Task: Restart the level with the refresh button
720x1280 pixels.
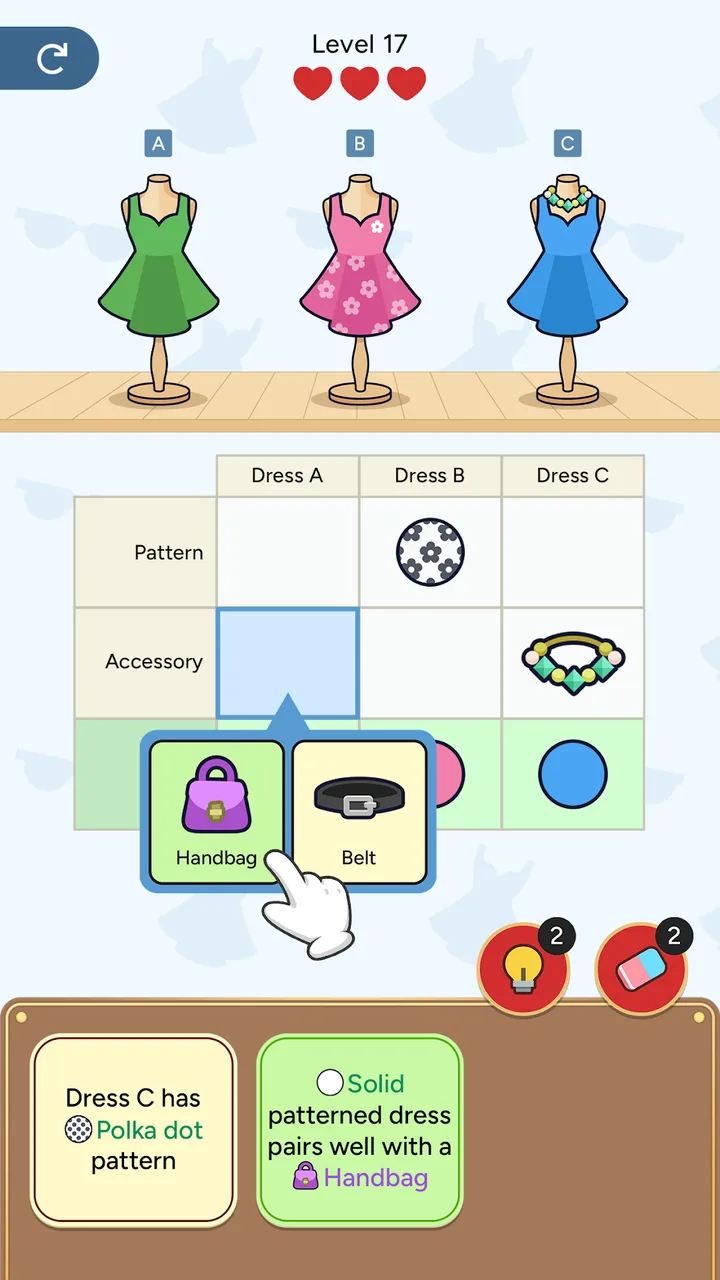Action: [x=49, y=58]
